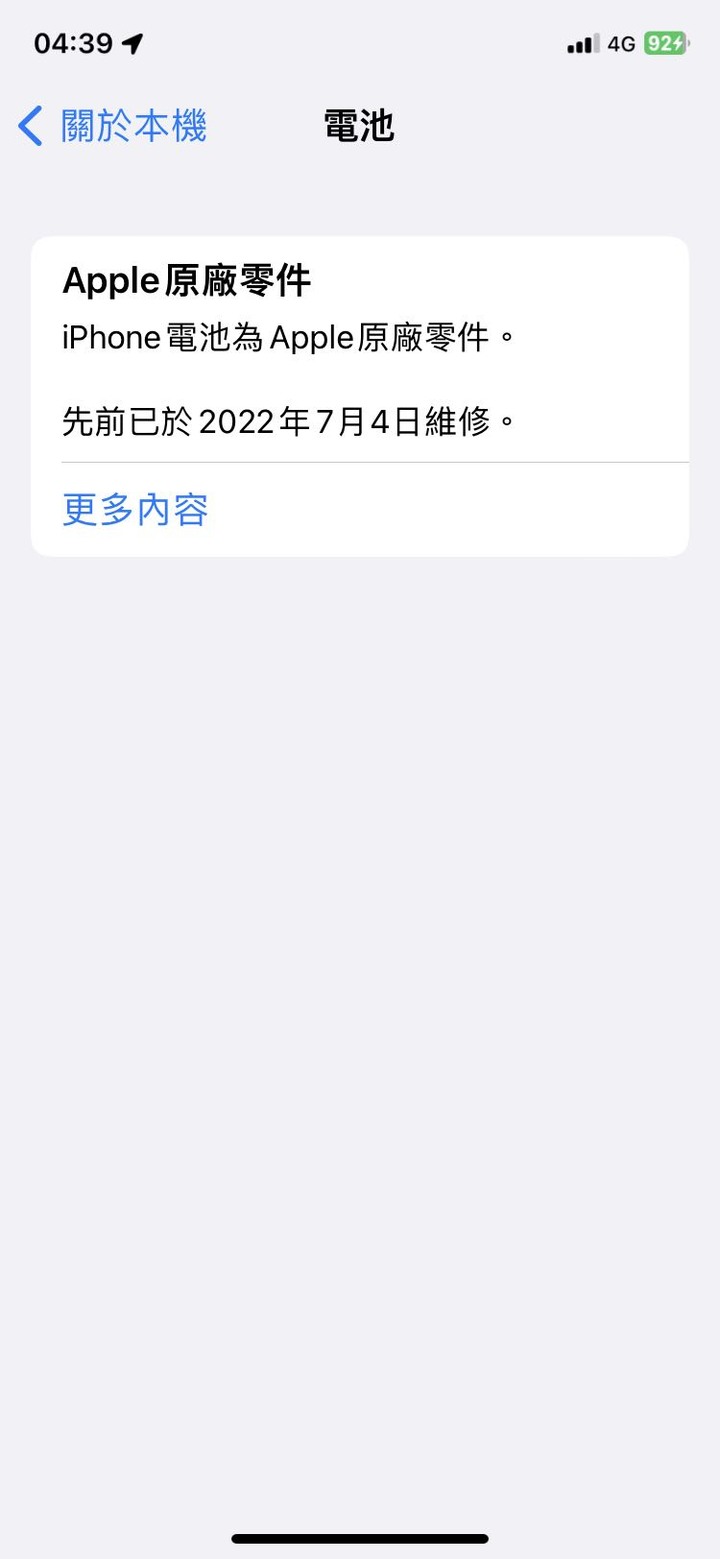This screenshot has width=720, height=1559.
Task: Open the 更多內容 link
Action: [135, 509]
